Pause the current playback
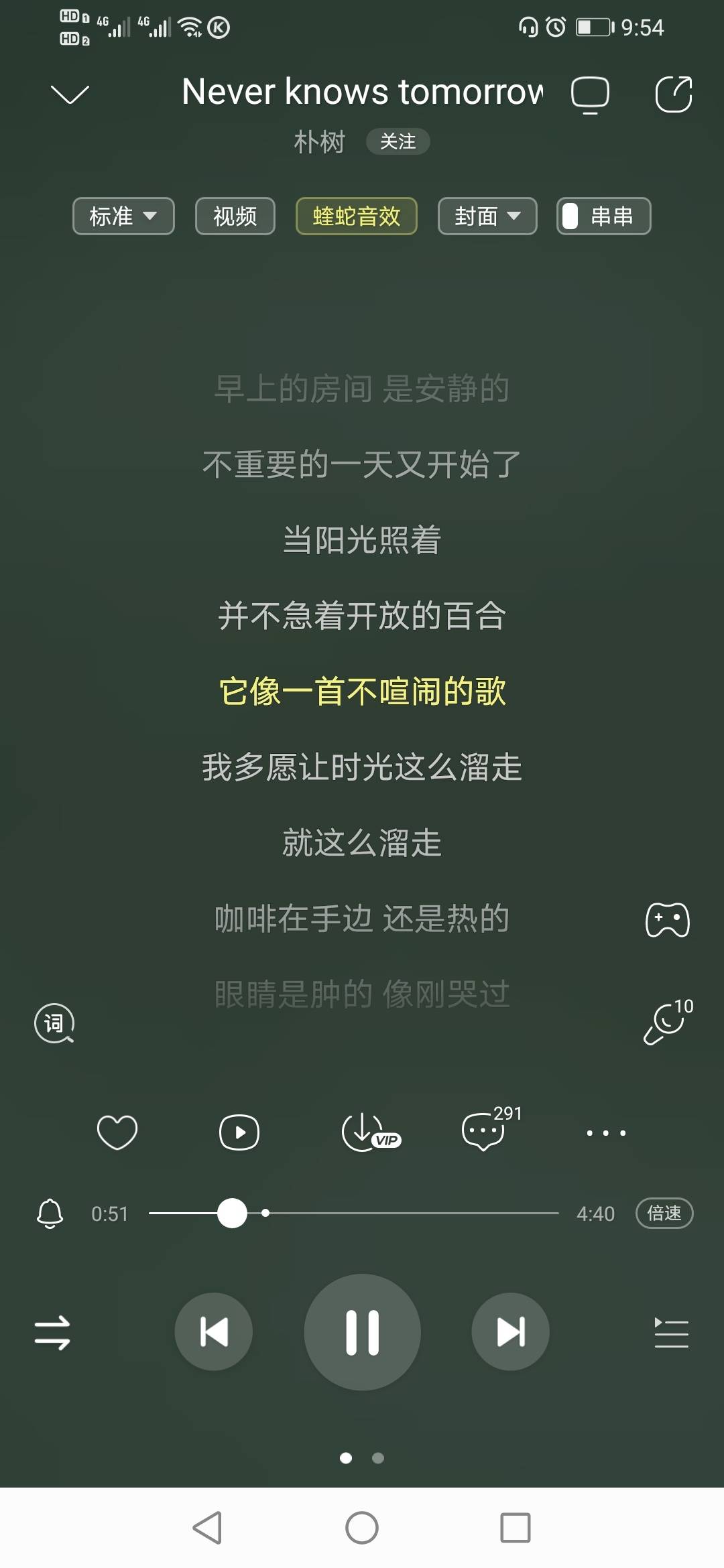 (363, 1332)
